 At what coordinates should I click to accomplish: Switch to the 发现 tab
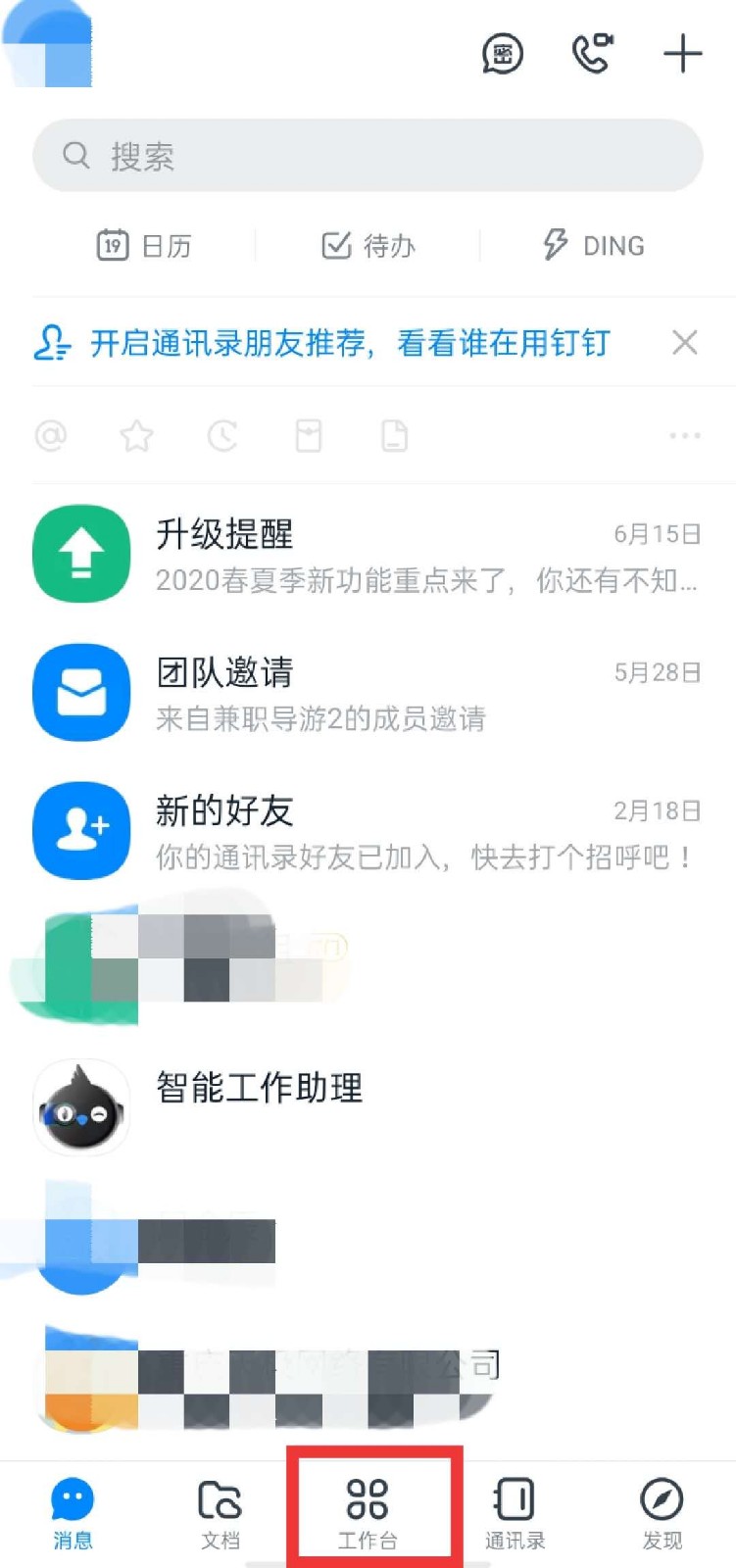click(662, 1512)
